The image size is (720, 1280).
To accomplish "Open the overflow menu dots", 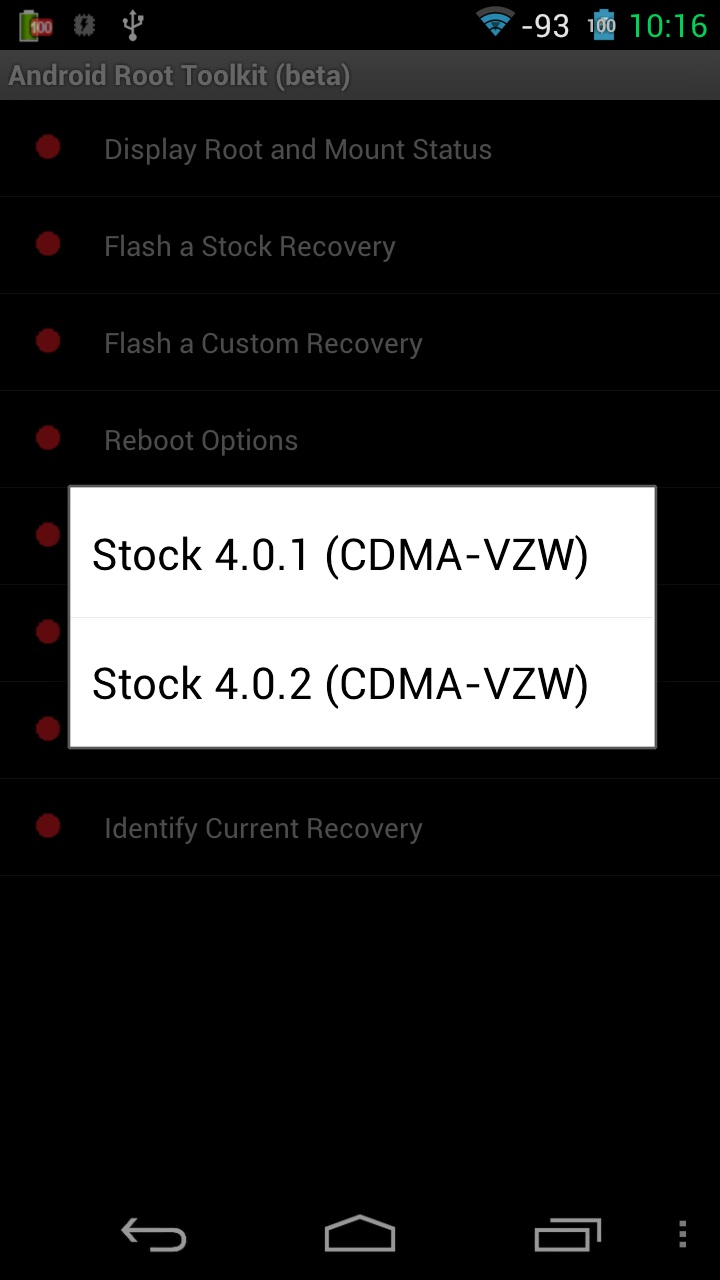I will [x=682, y=1234].
